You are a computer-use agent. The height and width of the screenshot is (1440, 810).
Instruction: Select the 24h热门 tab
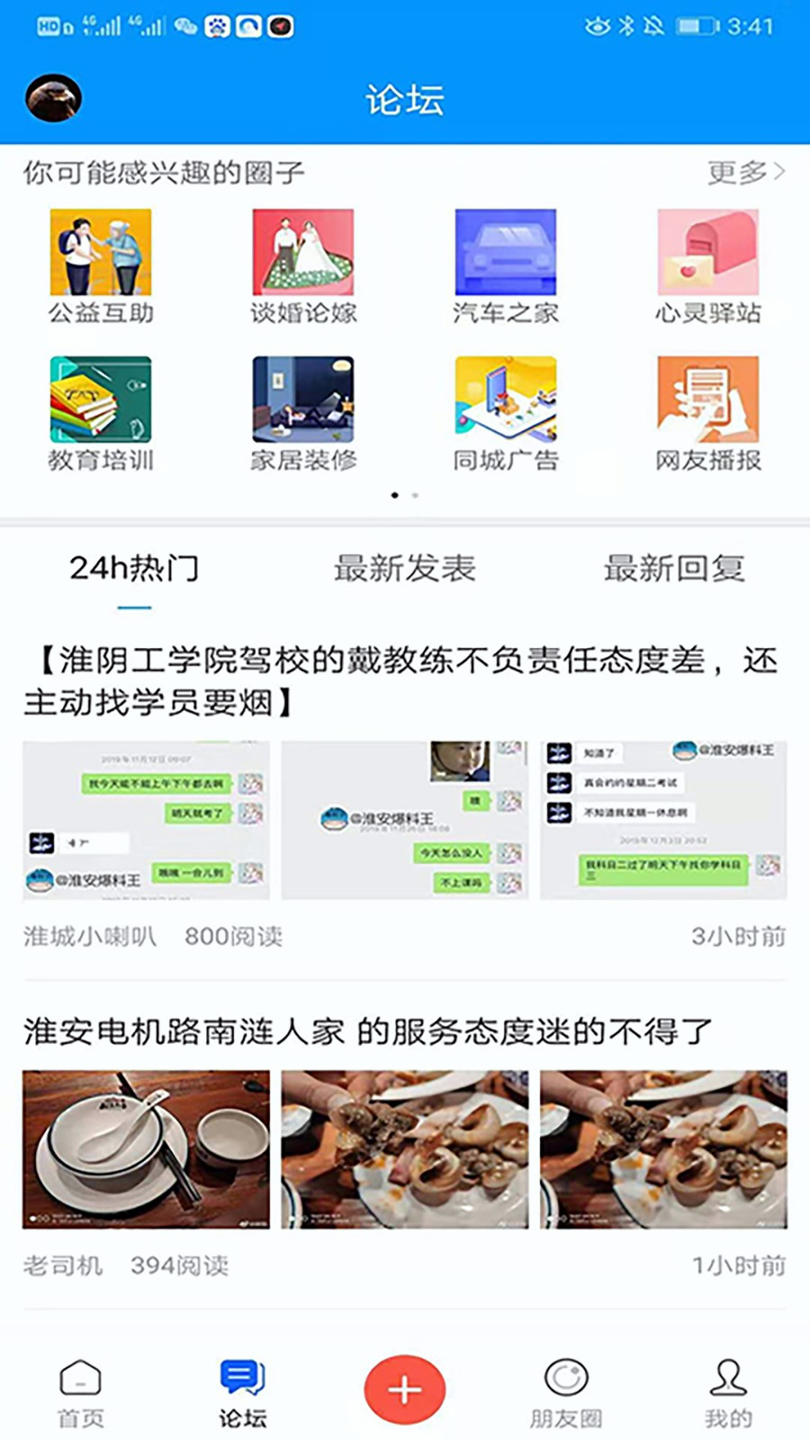(134, 569)
